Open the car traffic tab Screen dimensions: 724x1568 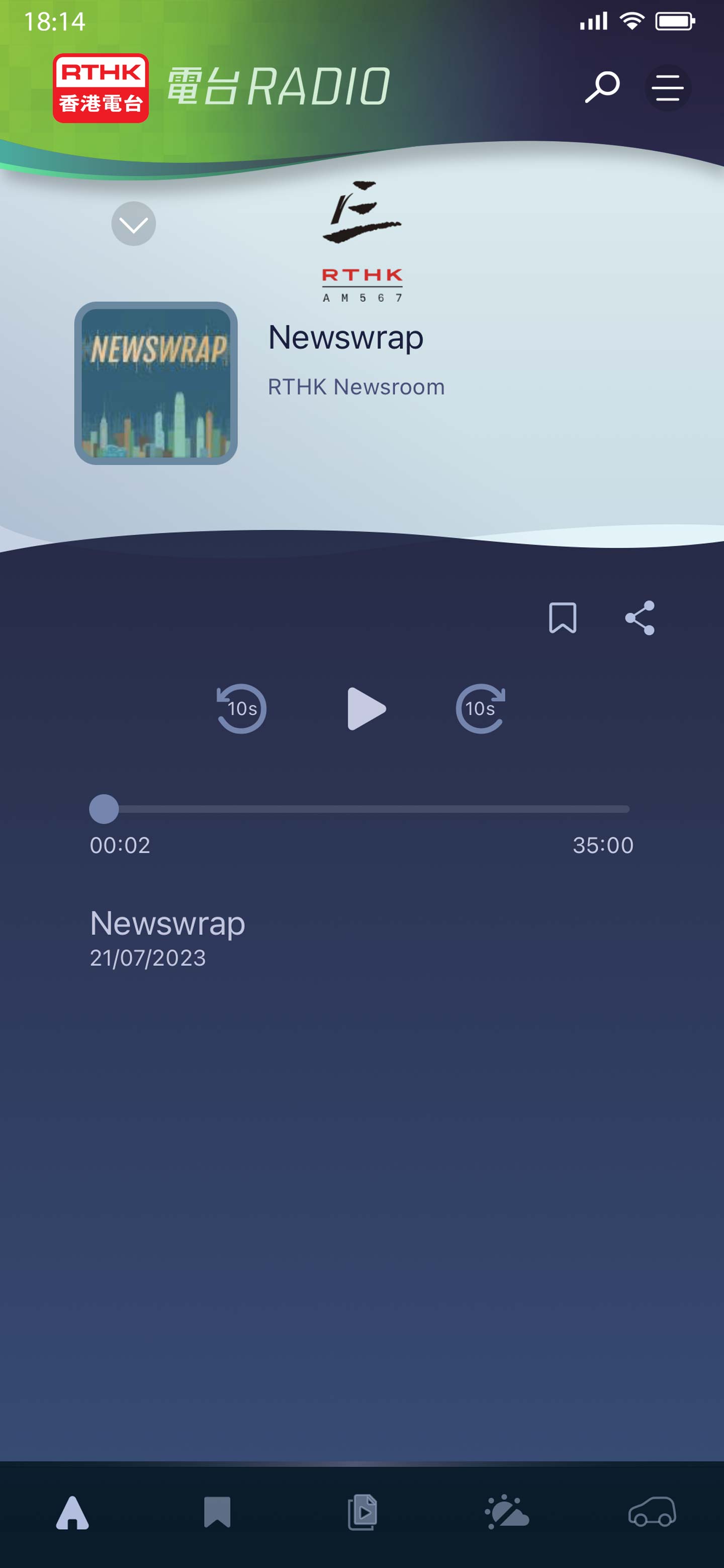point(652,1513)
